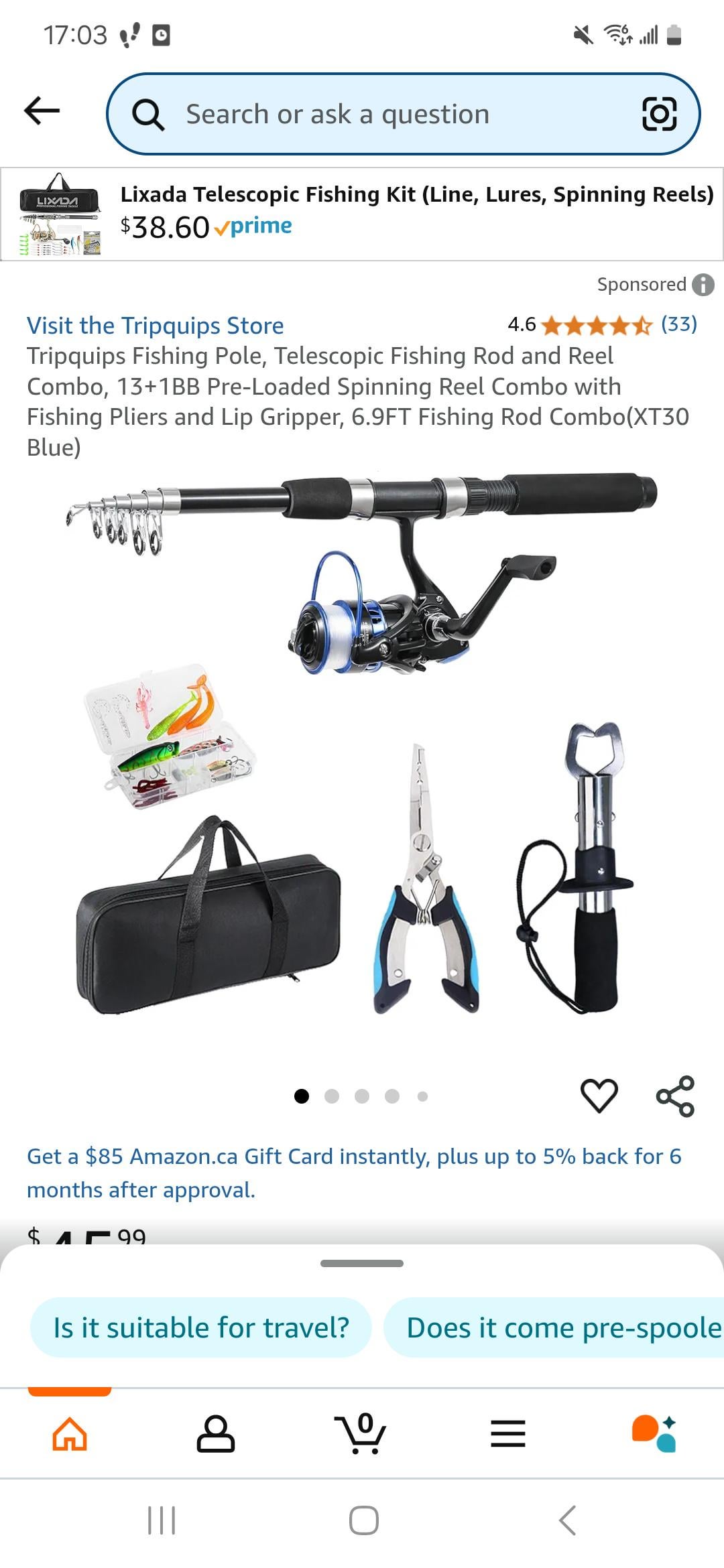The height and width of the screenshot is (1568, 724).
Task: Open the account profile tab
Action: click(x=215, y=1433)
